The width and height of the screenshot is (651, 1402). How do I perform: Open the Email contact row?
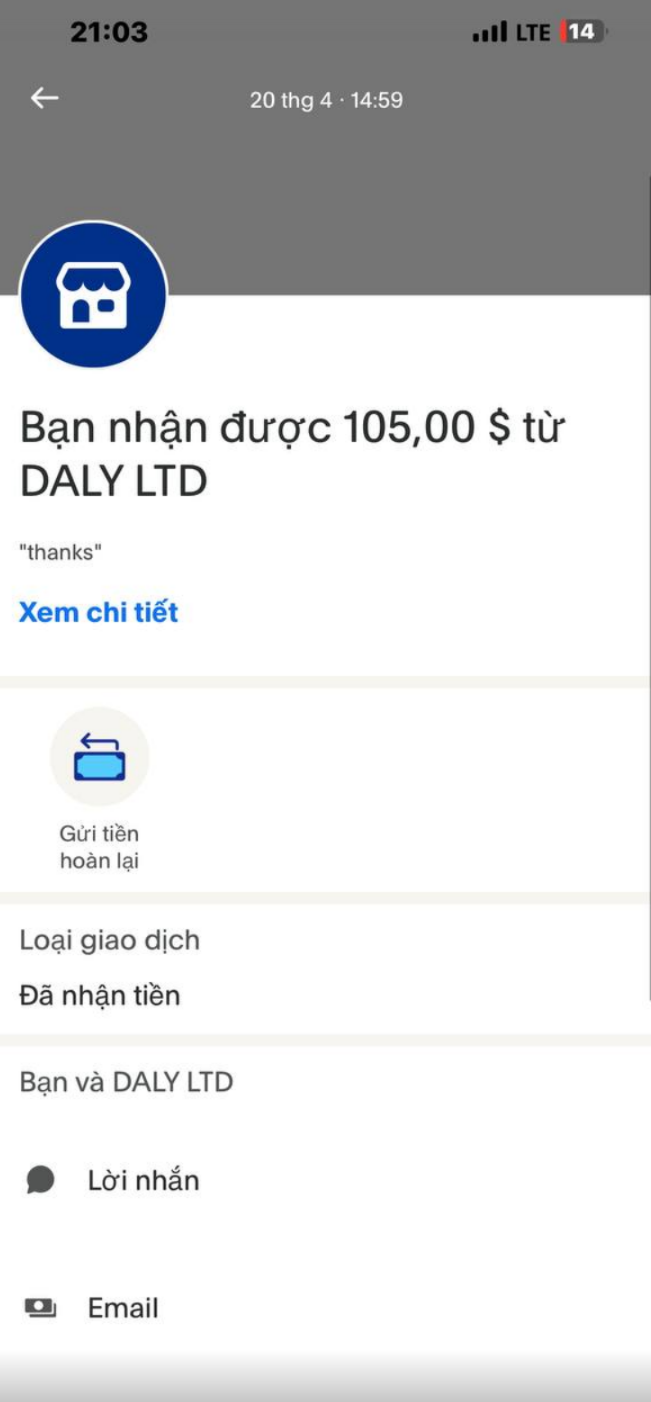point(122,1308)
